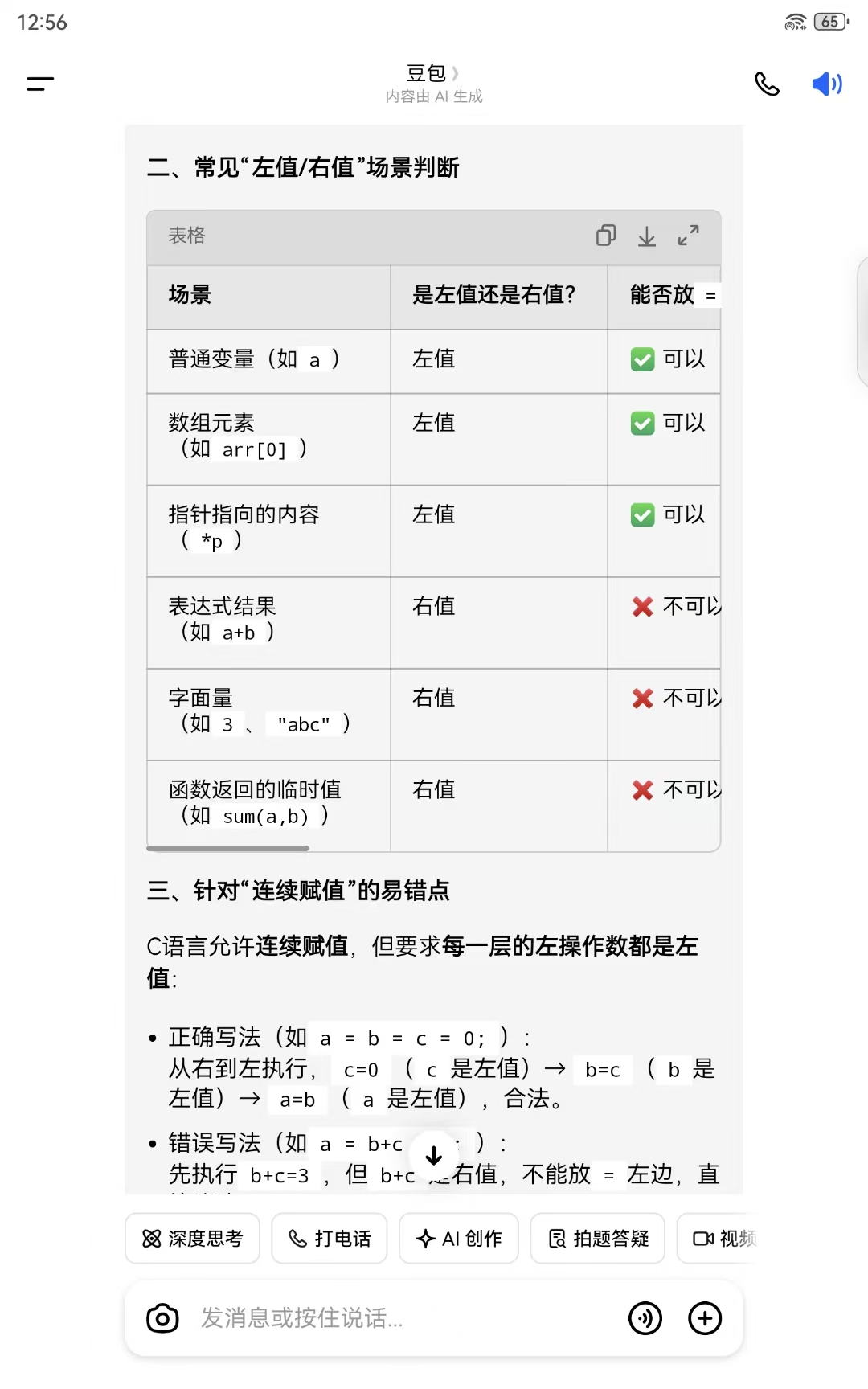Open the sidebar conversation menu
The width and height of the screenshot is (868, 1389).
(38, 83)
